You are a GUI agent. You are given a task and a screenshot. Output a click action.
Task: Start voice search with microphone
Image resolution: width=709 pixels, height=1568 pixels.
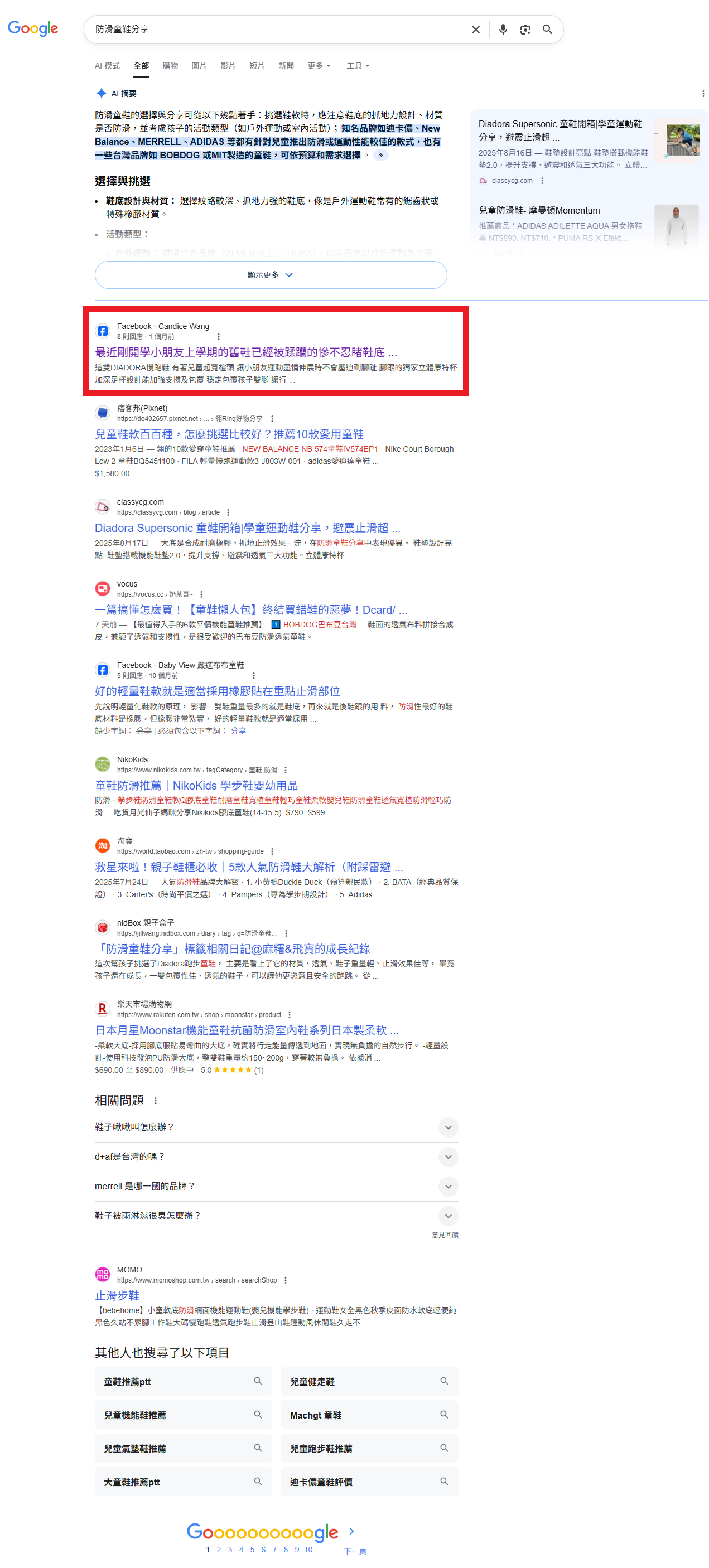(503, 29)
